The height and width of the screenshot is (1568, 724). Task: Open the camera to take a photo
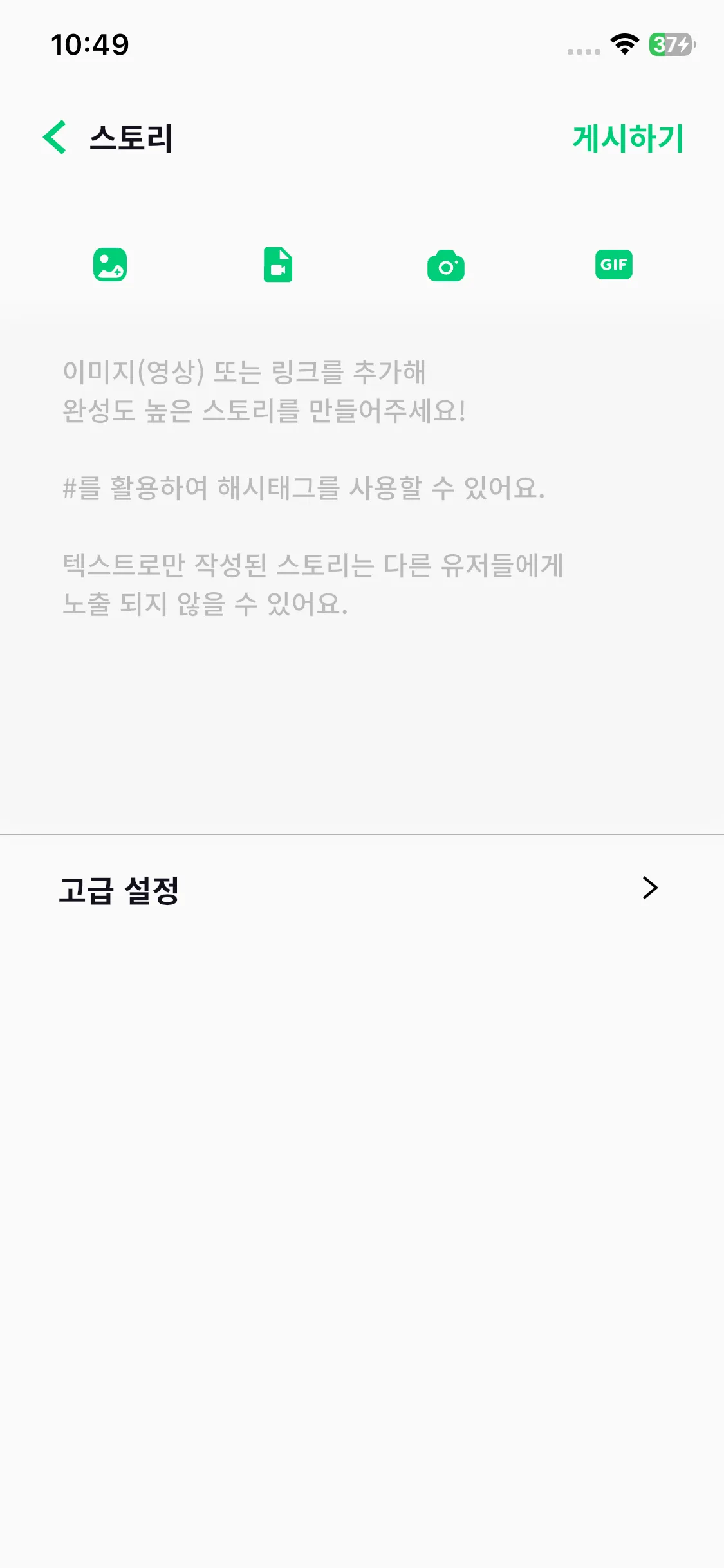point(446,265)
